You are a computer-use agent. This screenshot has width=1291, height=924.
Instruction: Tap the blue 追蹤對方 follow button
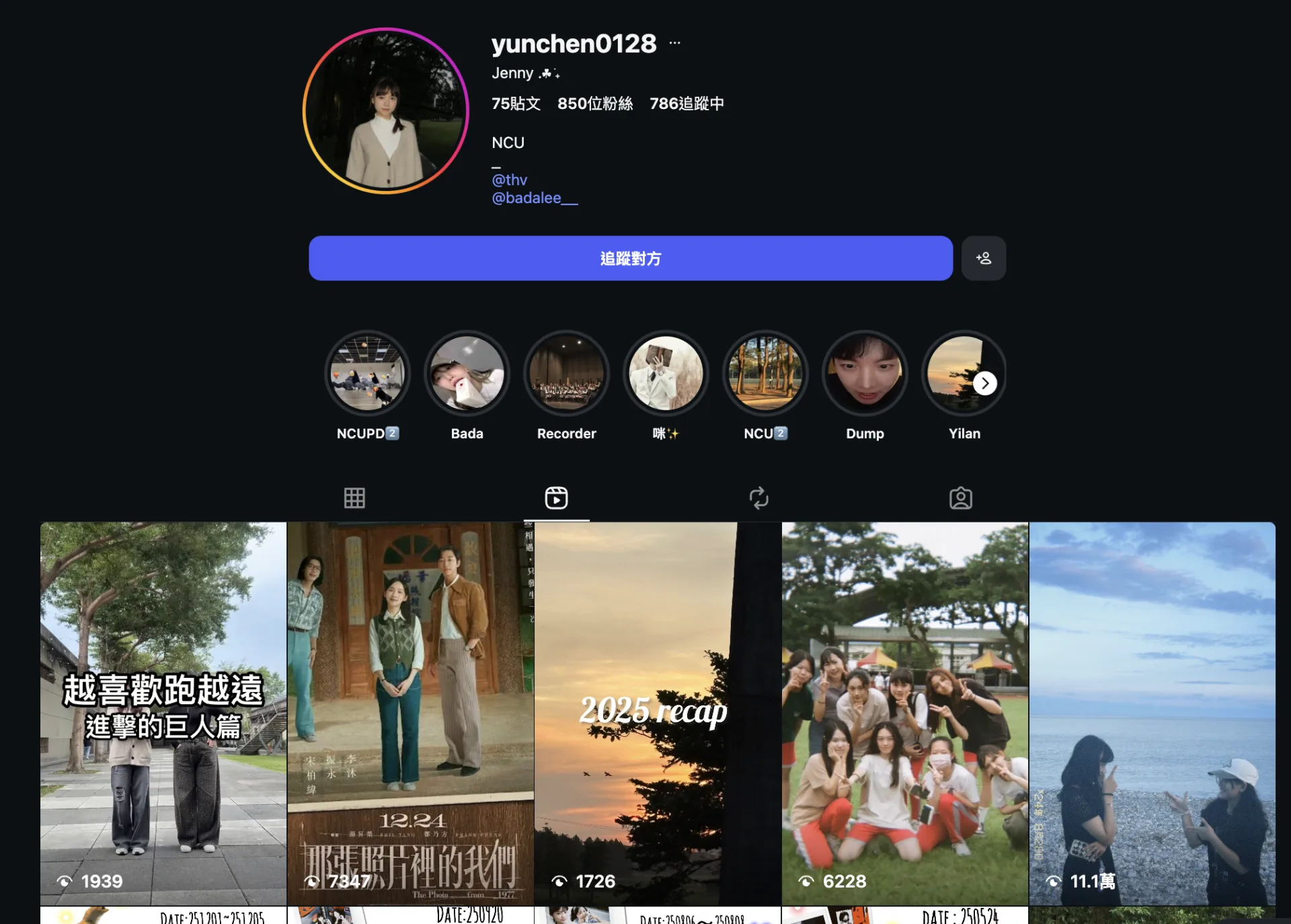coord(630,258)
